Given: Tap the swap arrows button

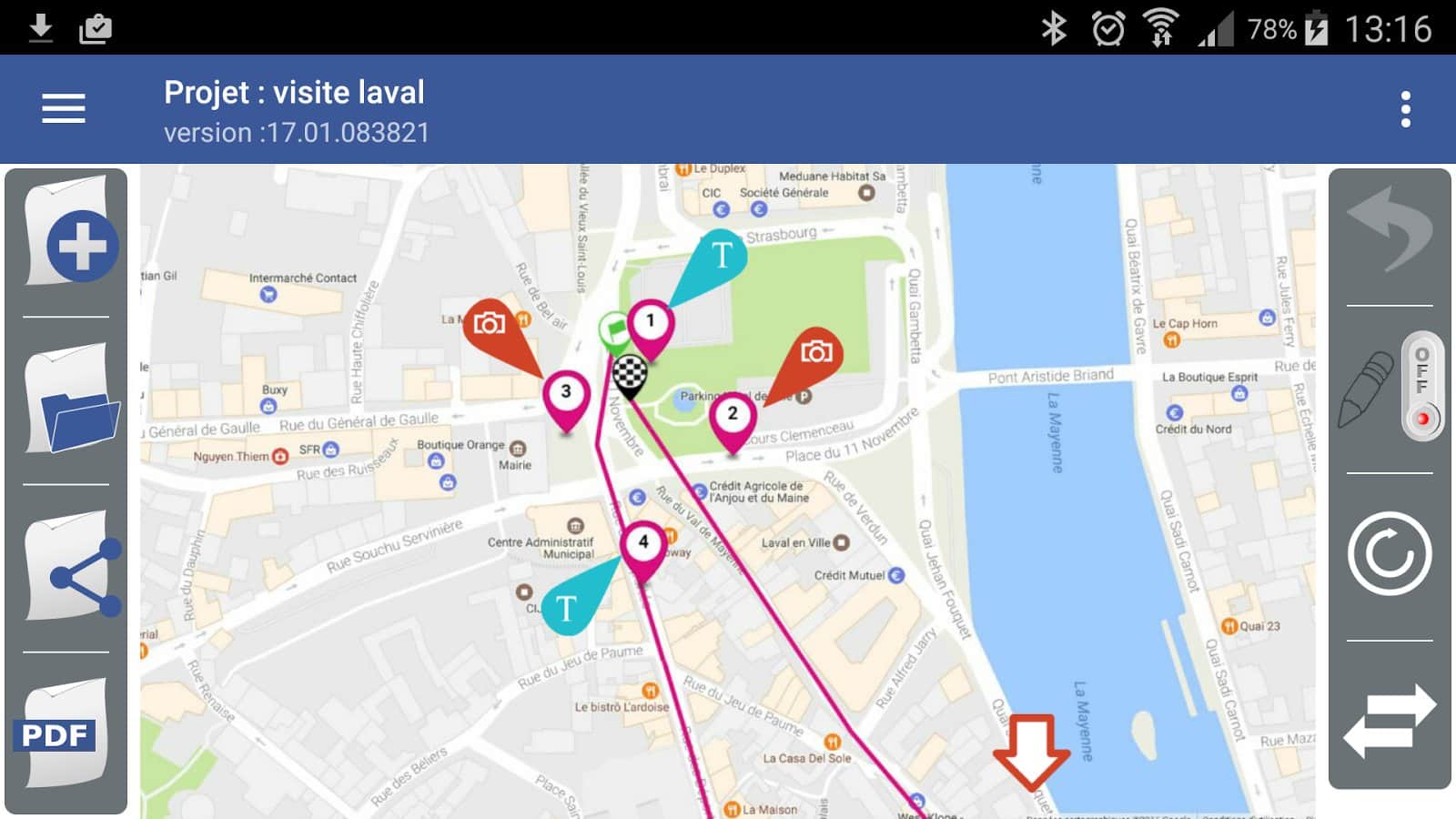Looking at the screenshot, I should [1389, 721].
